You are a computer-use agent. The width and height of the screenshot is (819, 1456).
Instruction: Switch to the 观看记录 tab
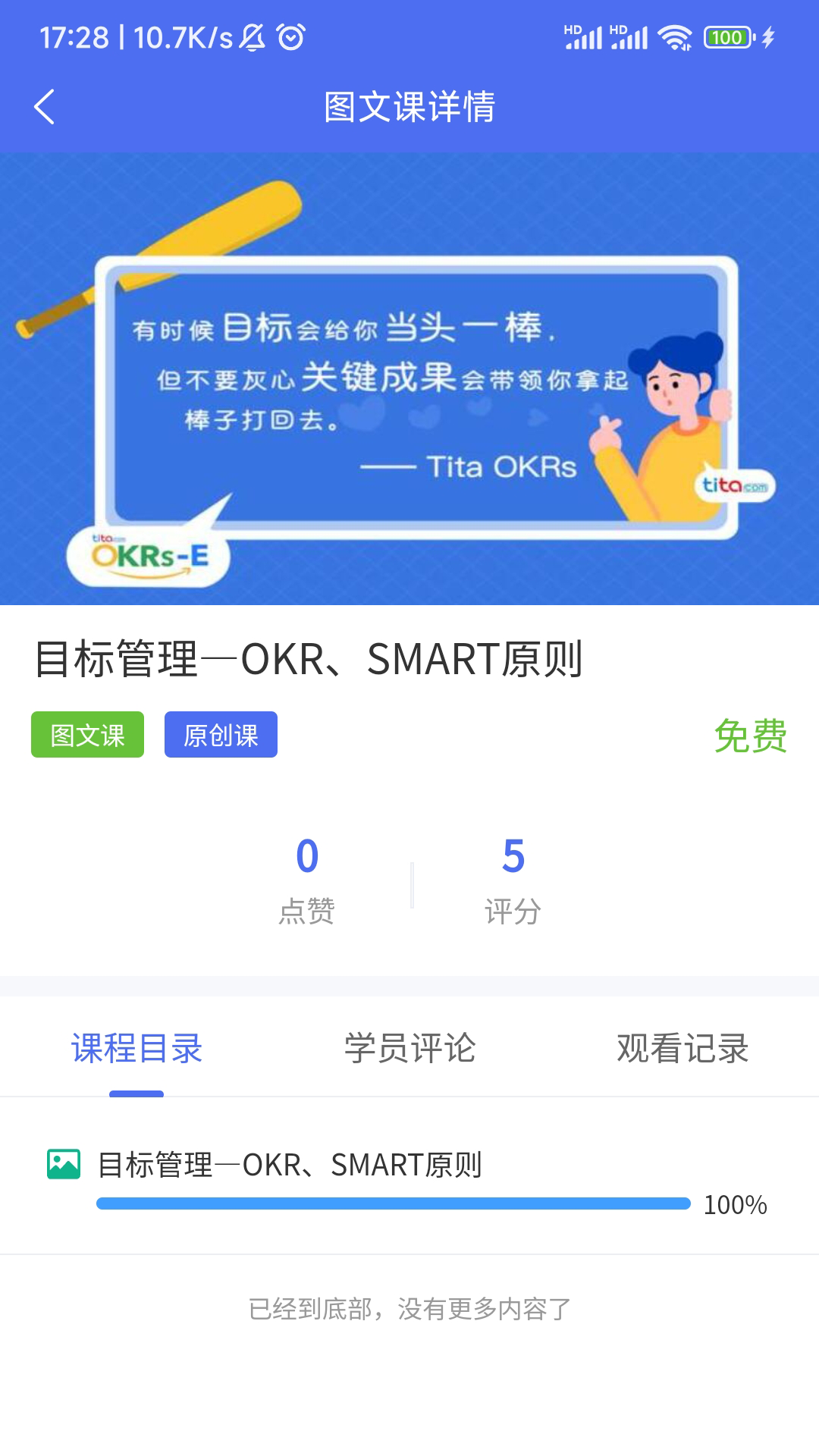pyautogui.click(x=682, y=1048)
